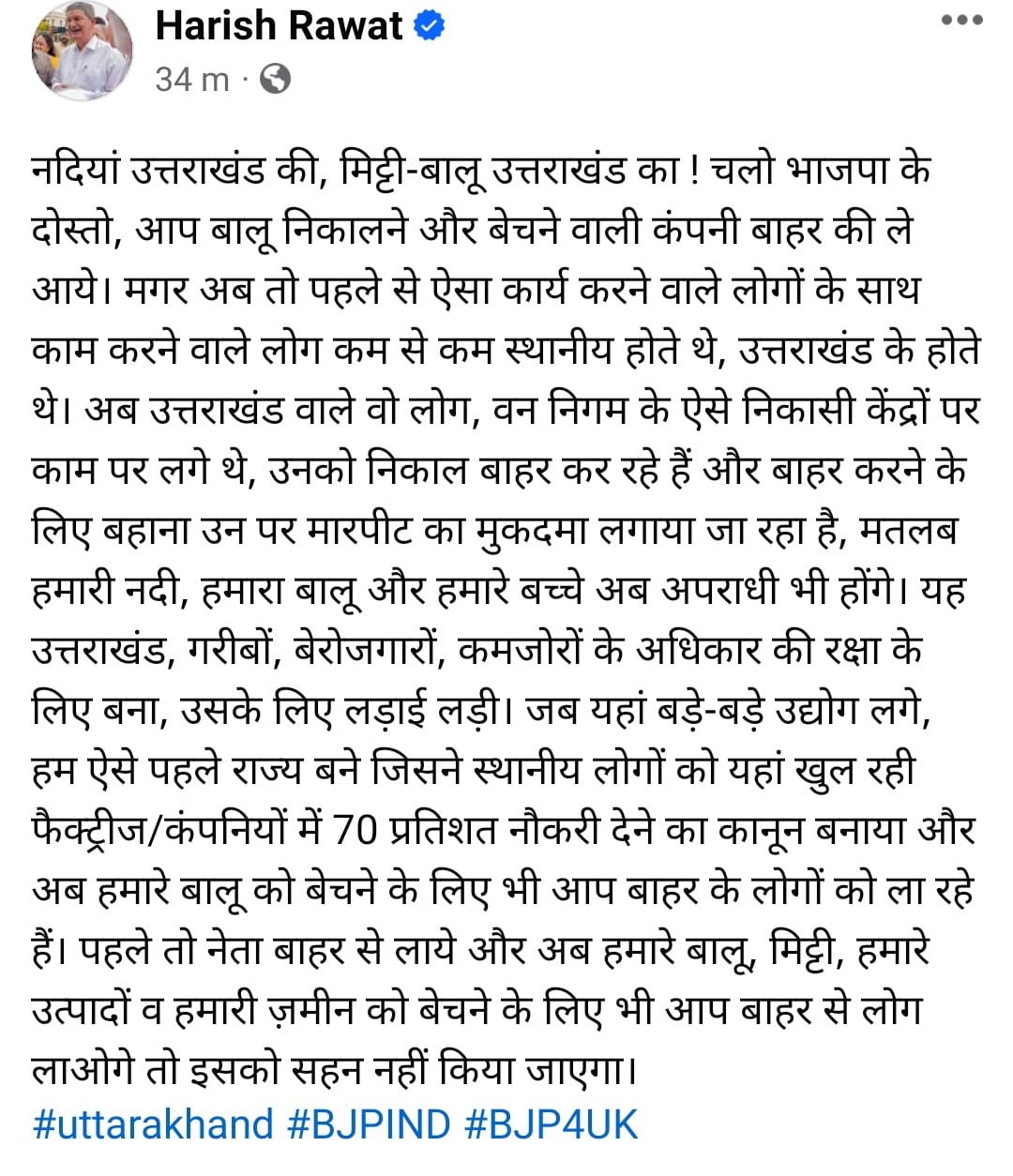Open the #BJP4UK hashtag
Viewport: 1013px width, 1176px height.
pyautogui.click(x=551, y=1123)
